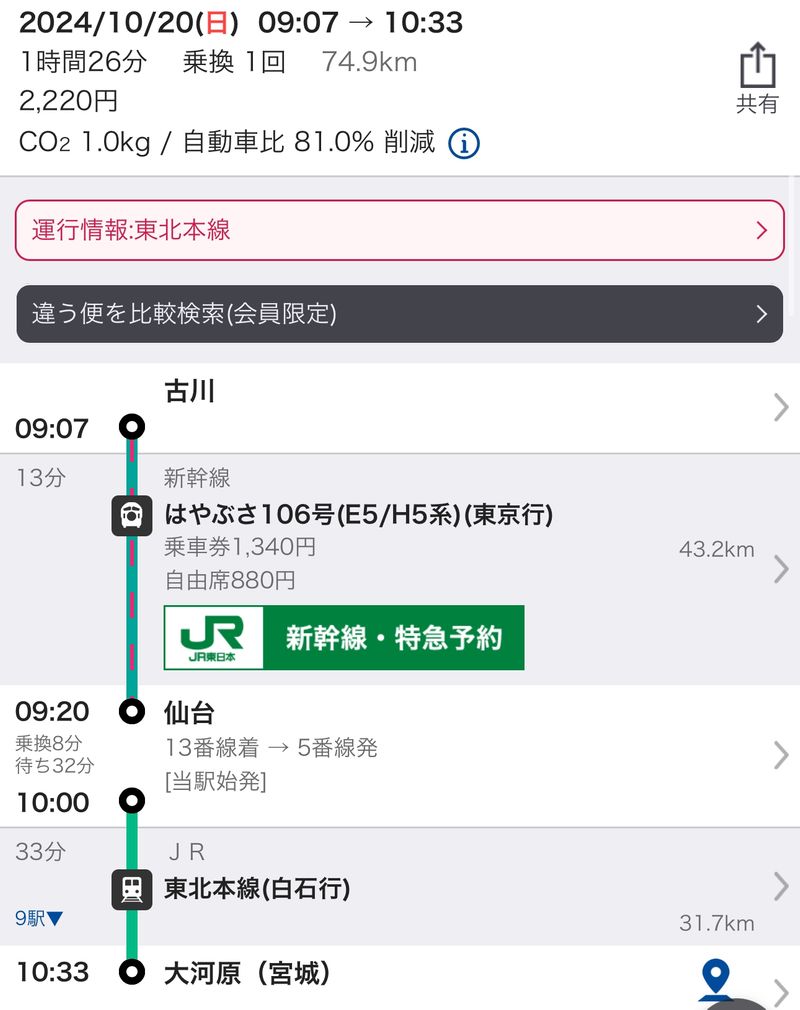Expand the 9駅 stop list
The width and height of the screenshot is (800, 1010).
pyautogui.click(x=40, y=918)
